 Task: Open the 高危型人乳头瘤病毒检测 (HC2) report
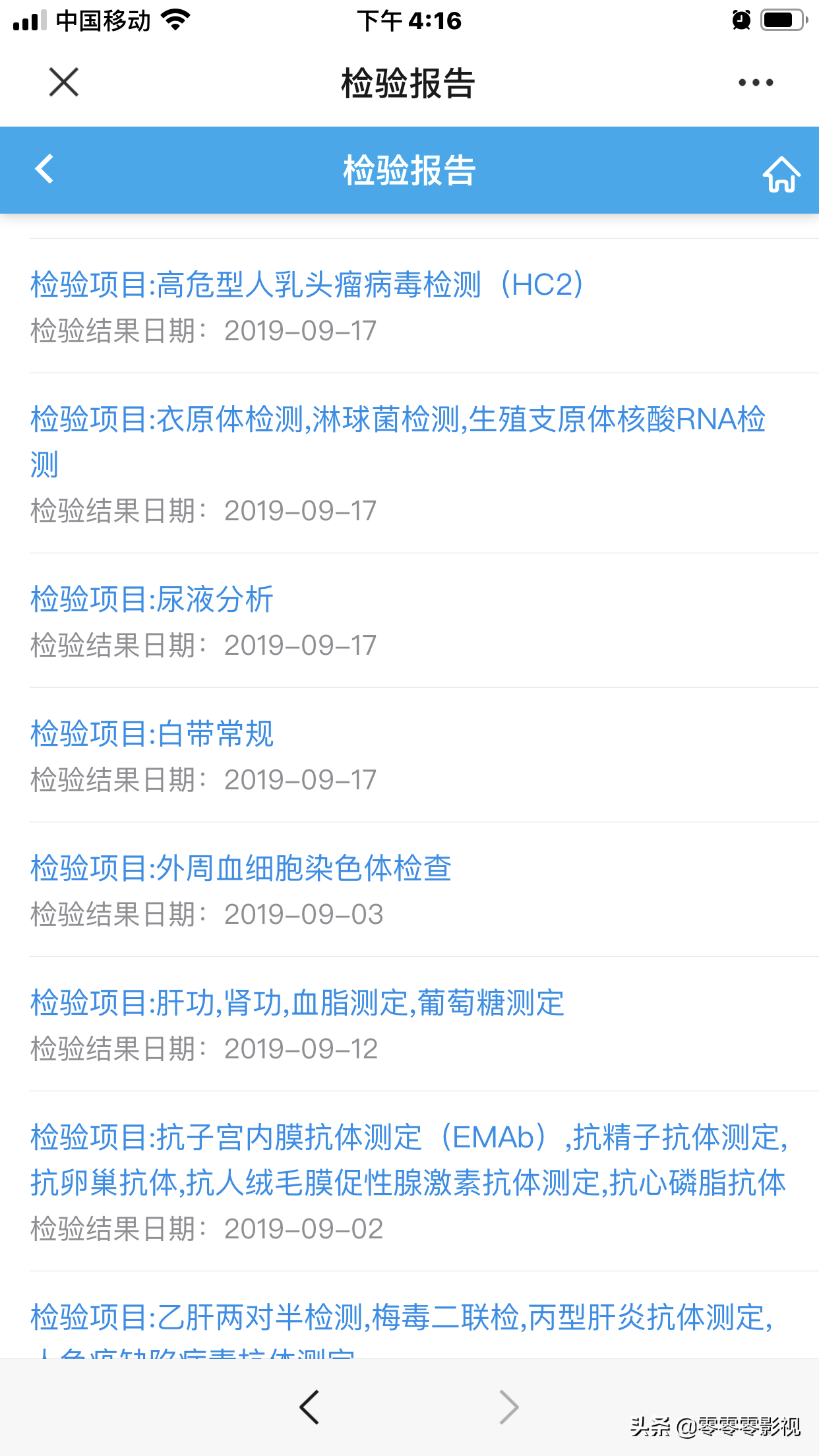click(x=307, y=285)
